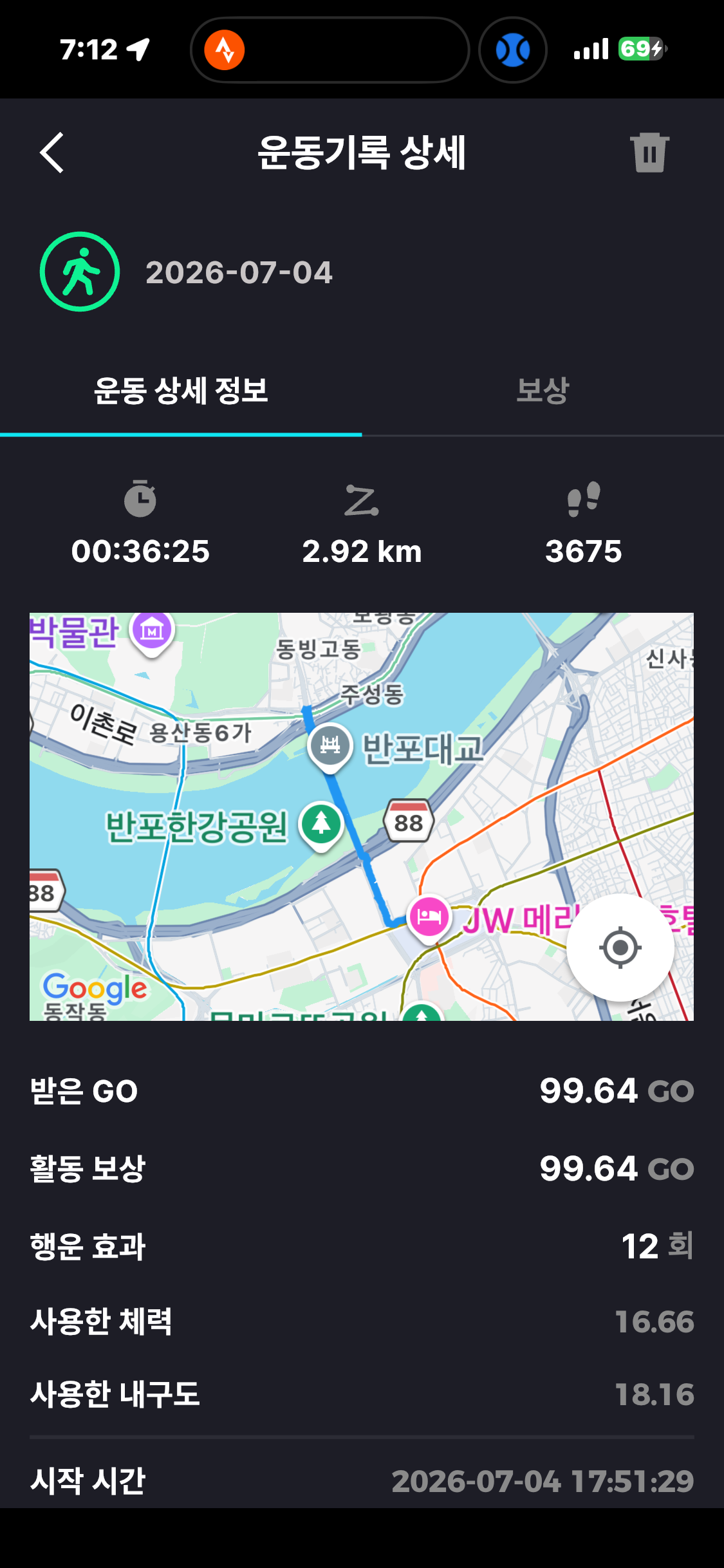The width and height of the screenshot is (724, 1568).
Task: Select the 운동 상세 정보 tab
Action: click(181, 391)
